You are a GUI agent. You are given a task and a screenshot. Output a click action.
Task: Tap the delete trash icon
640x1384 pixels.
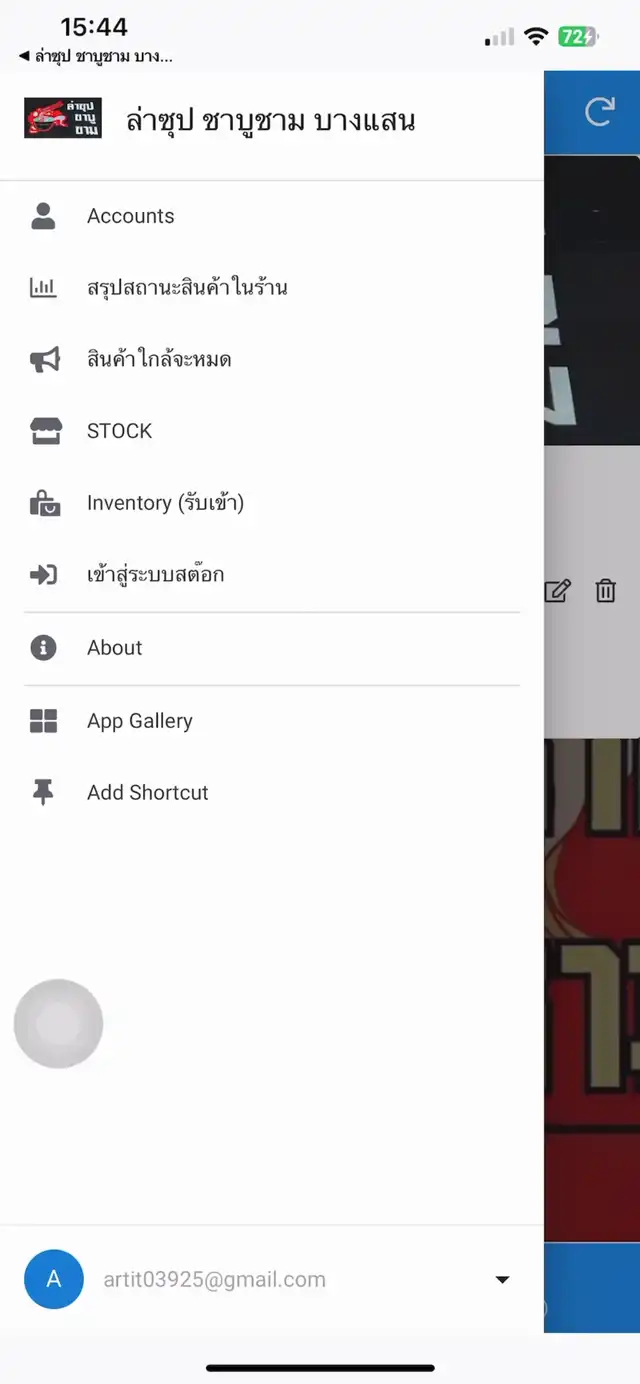click(x=605, y=591)
